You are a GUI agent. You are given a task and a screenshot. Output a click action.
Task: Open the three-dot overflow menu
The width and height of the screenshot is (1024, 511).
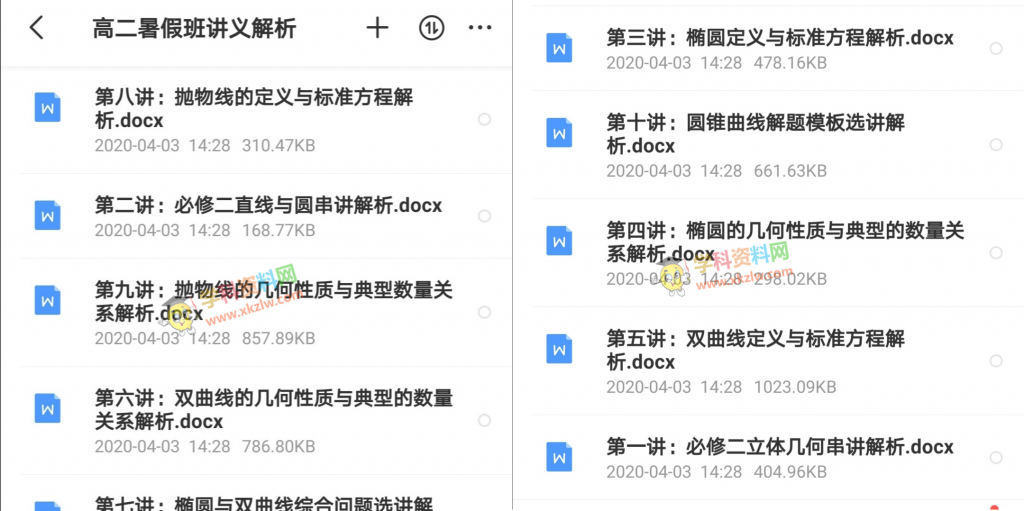480,28
